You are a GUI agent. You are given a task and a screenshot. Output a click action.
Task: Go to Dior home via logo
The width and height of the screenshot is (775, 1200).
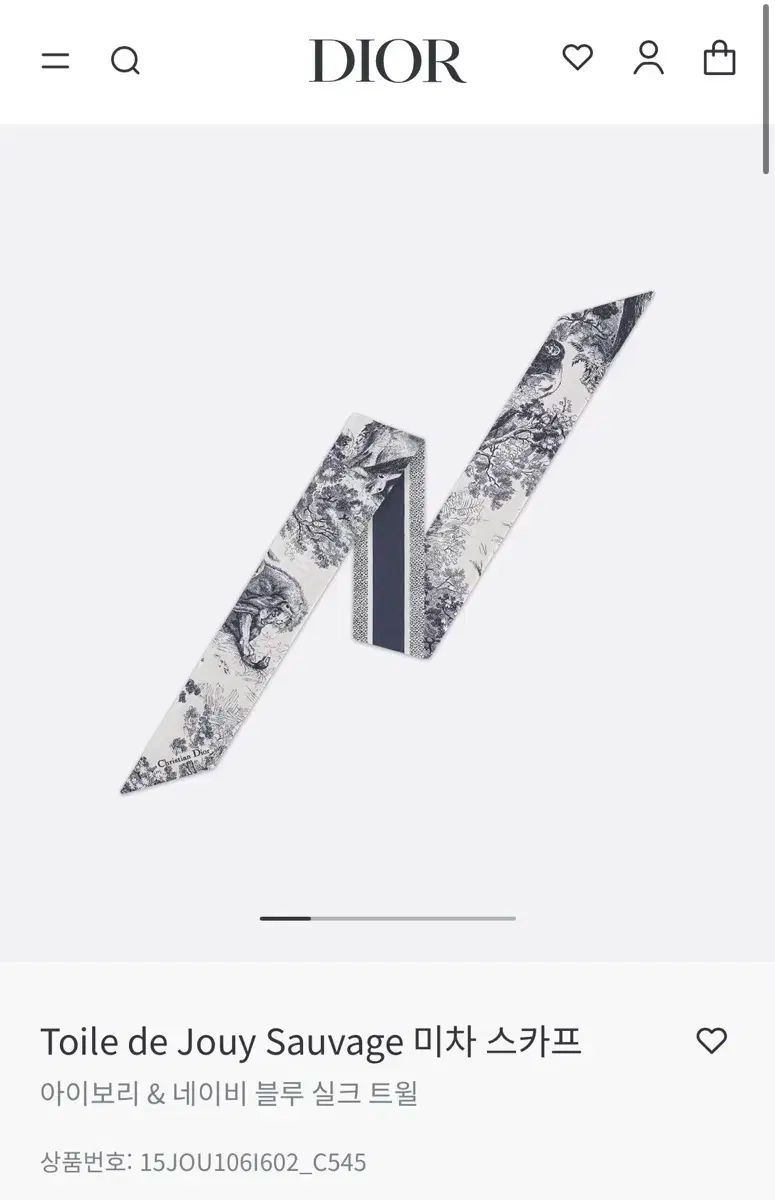tap(387, 61)
